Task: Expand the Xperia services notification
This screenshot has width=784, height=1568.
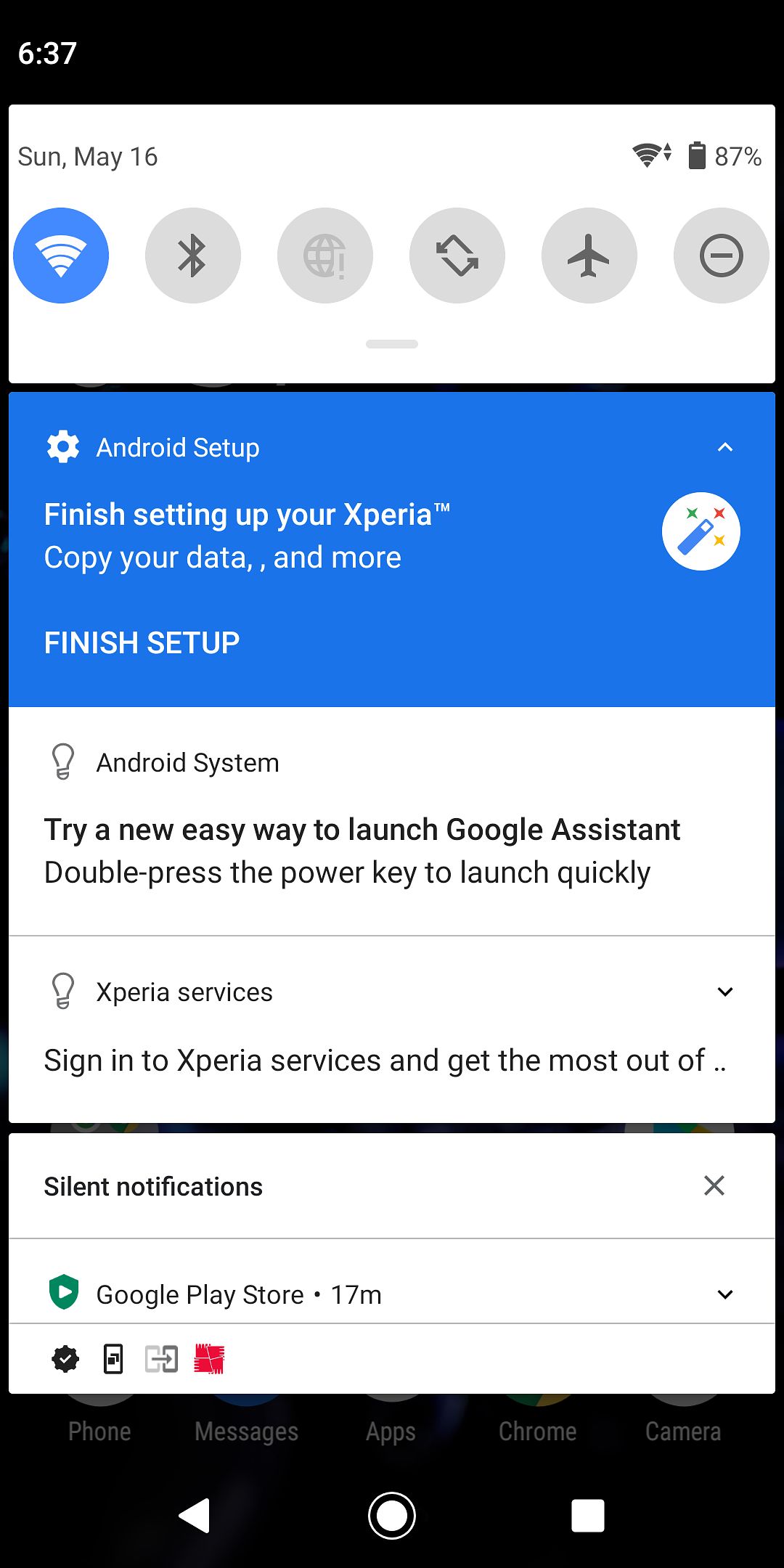Action: [x=725, y=992]
